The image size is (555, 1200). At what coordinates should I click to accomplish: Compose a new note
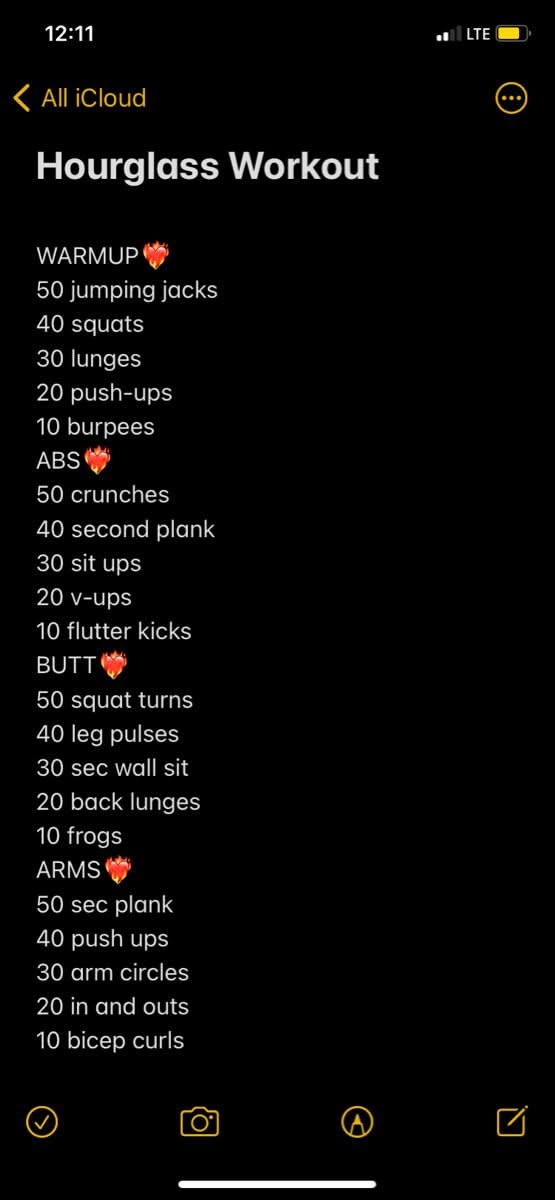click(x=512, y=1121)
